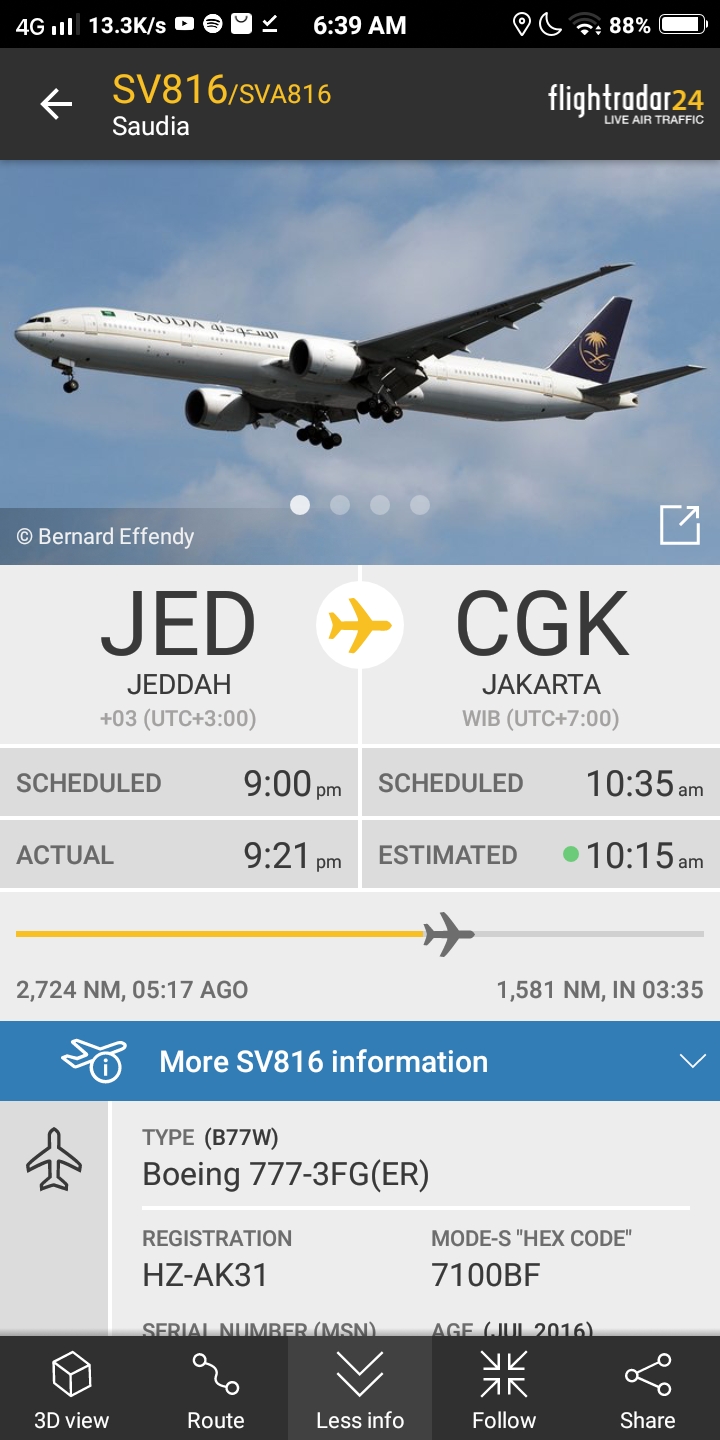Viewport: 720px width, 1440px height.
Task: Follow flight SV816 on the map
Action: point(504,1388)
